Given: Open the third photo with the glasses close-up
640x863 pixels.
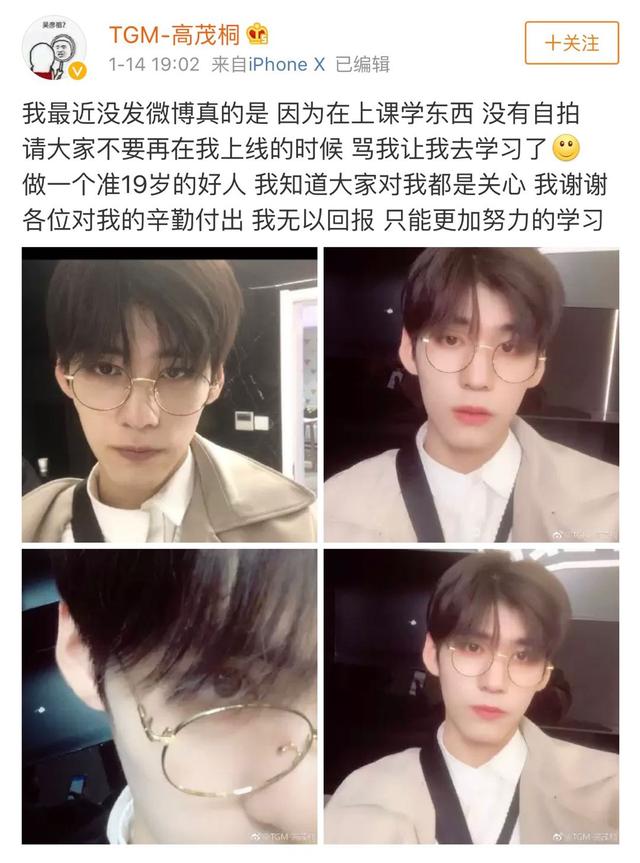Looking at the screenshot, I should tap(169, 697).
